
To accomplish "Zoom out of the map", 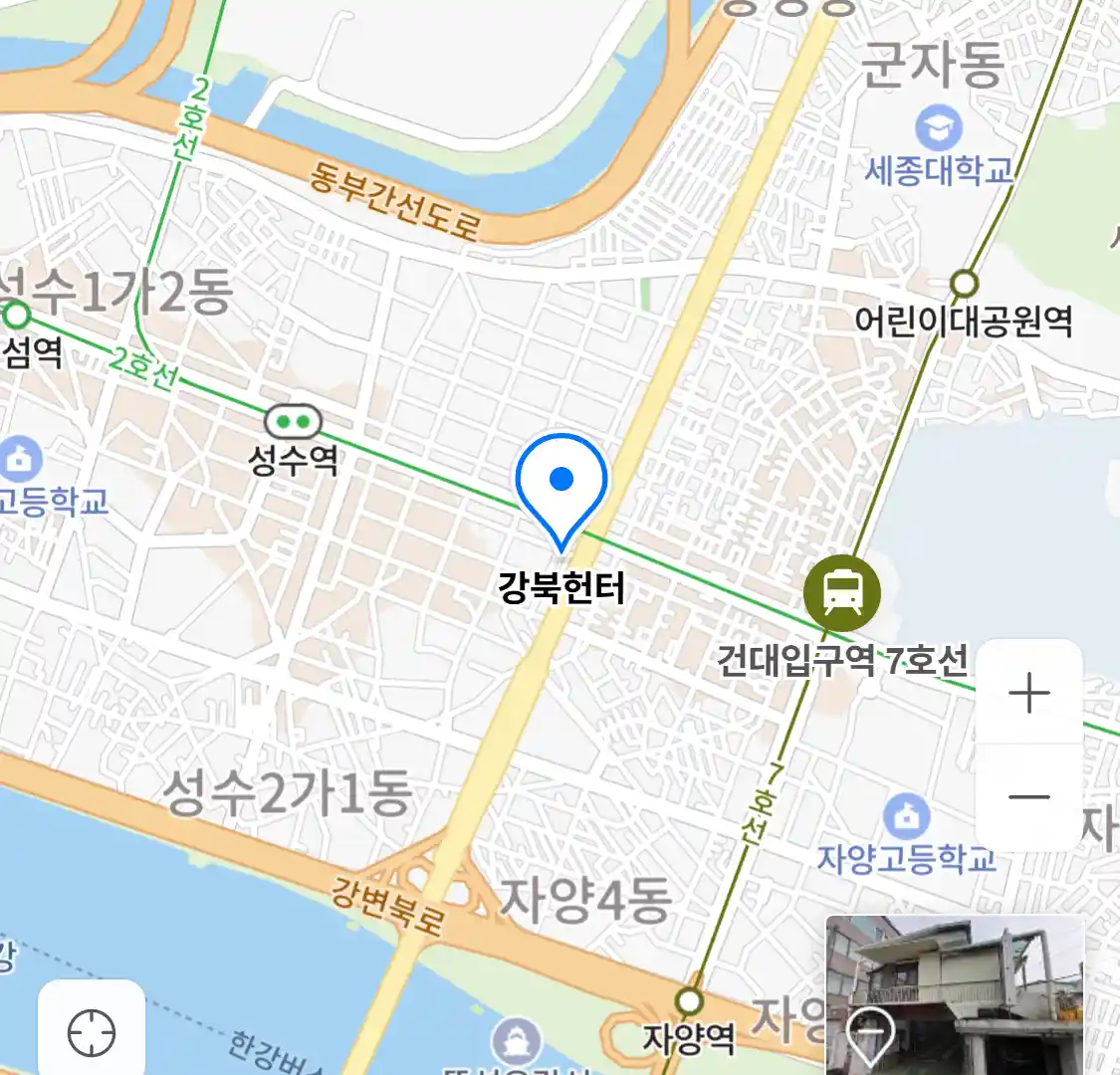I will [1029, 797].
